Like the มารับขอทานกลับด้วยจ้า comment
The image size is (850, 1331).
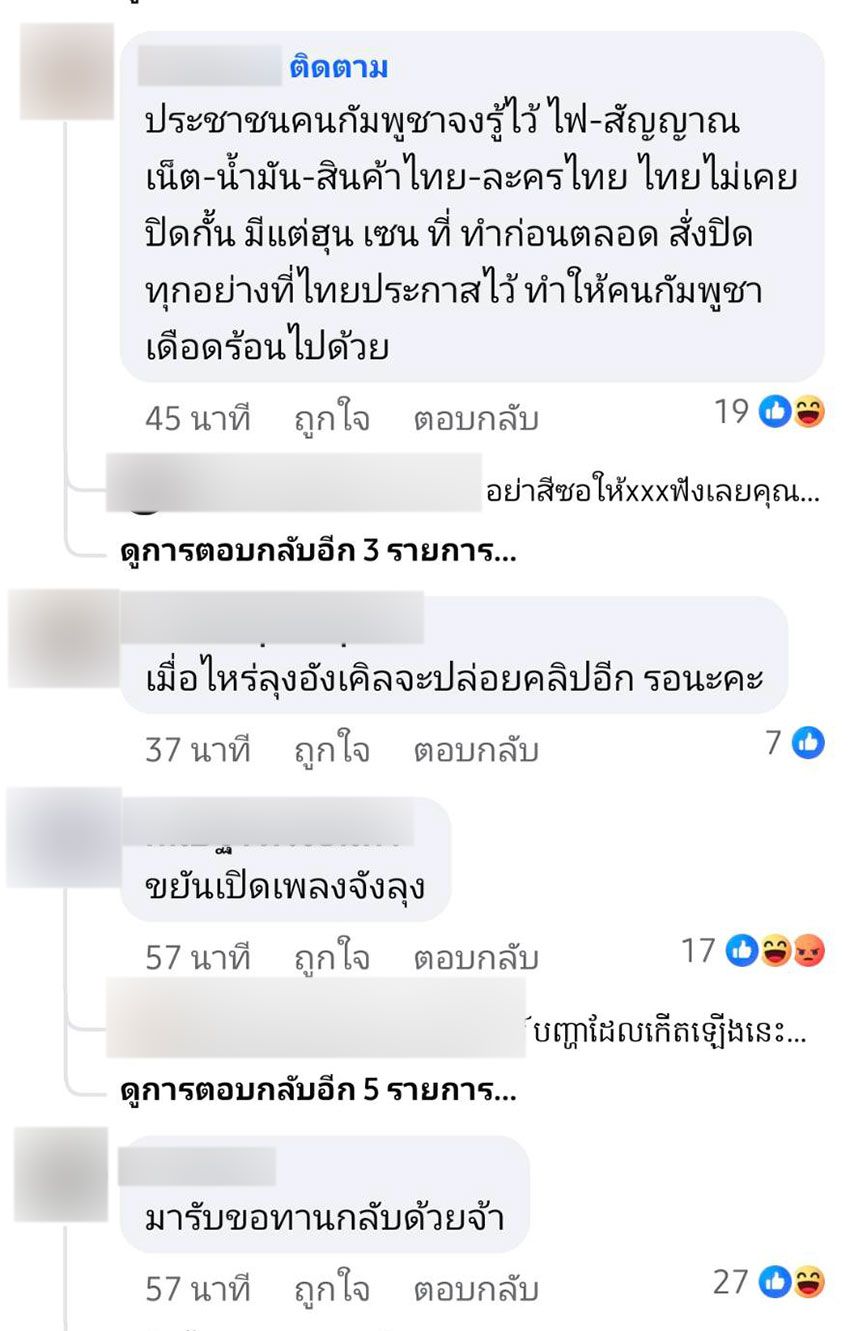(x=331, y=1288)
